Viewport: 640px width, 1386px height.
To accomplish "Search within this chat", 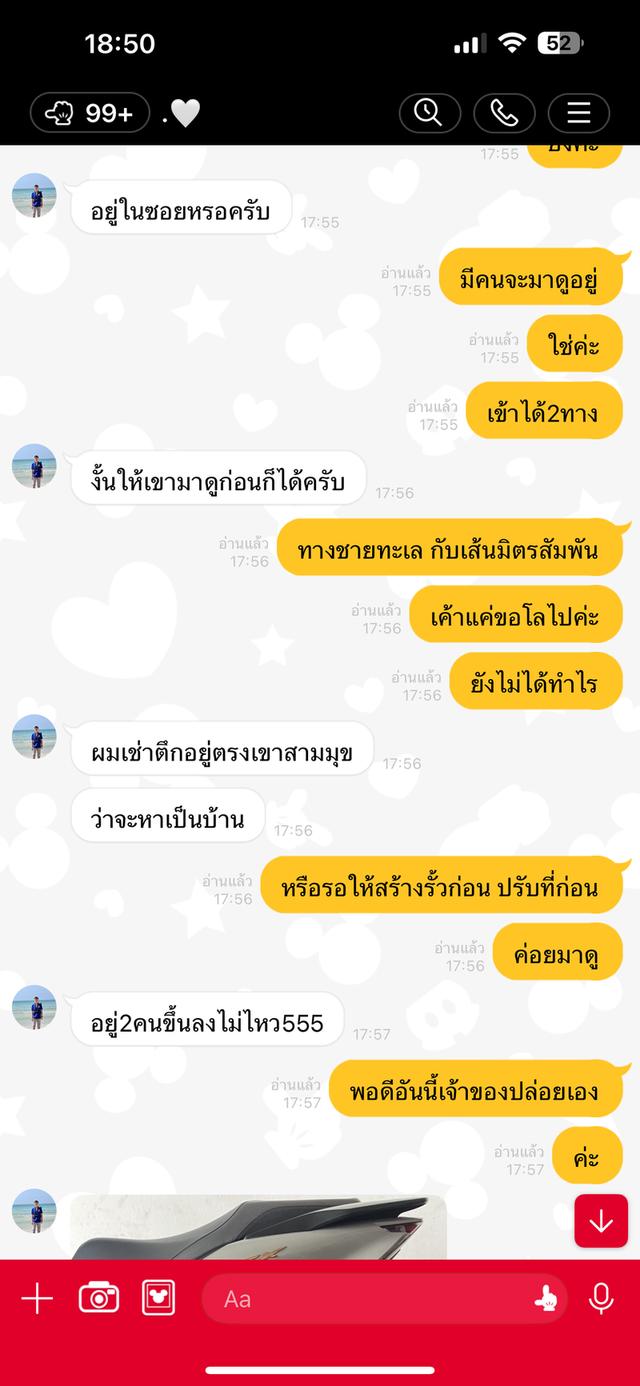I will click(x=429, y=113).
